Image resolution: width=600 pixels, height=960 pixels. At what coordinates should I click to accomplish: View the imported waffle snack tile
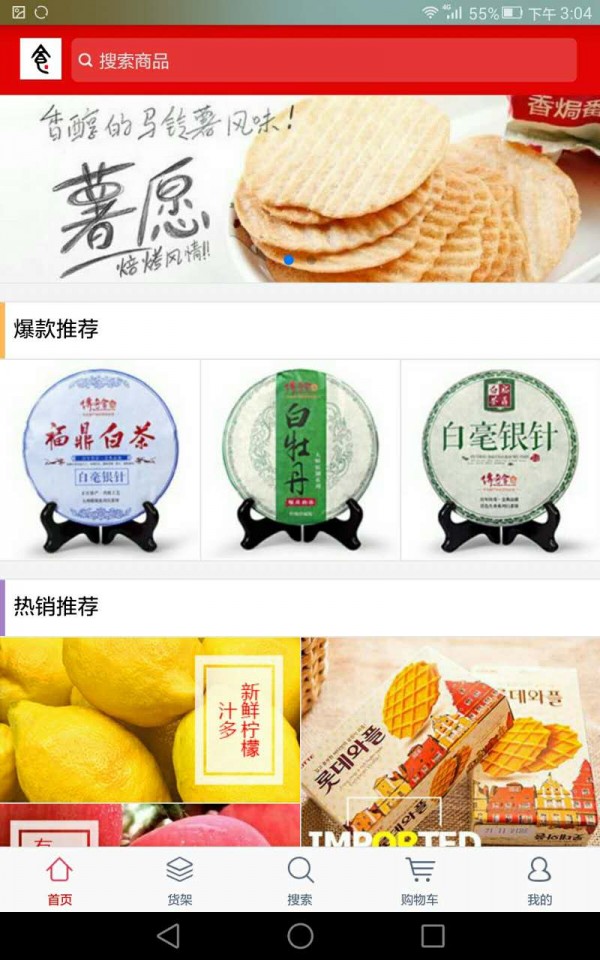point(450,740)
